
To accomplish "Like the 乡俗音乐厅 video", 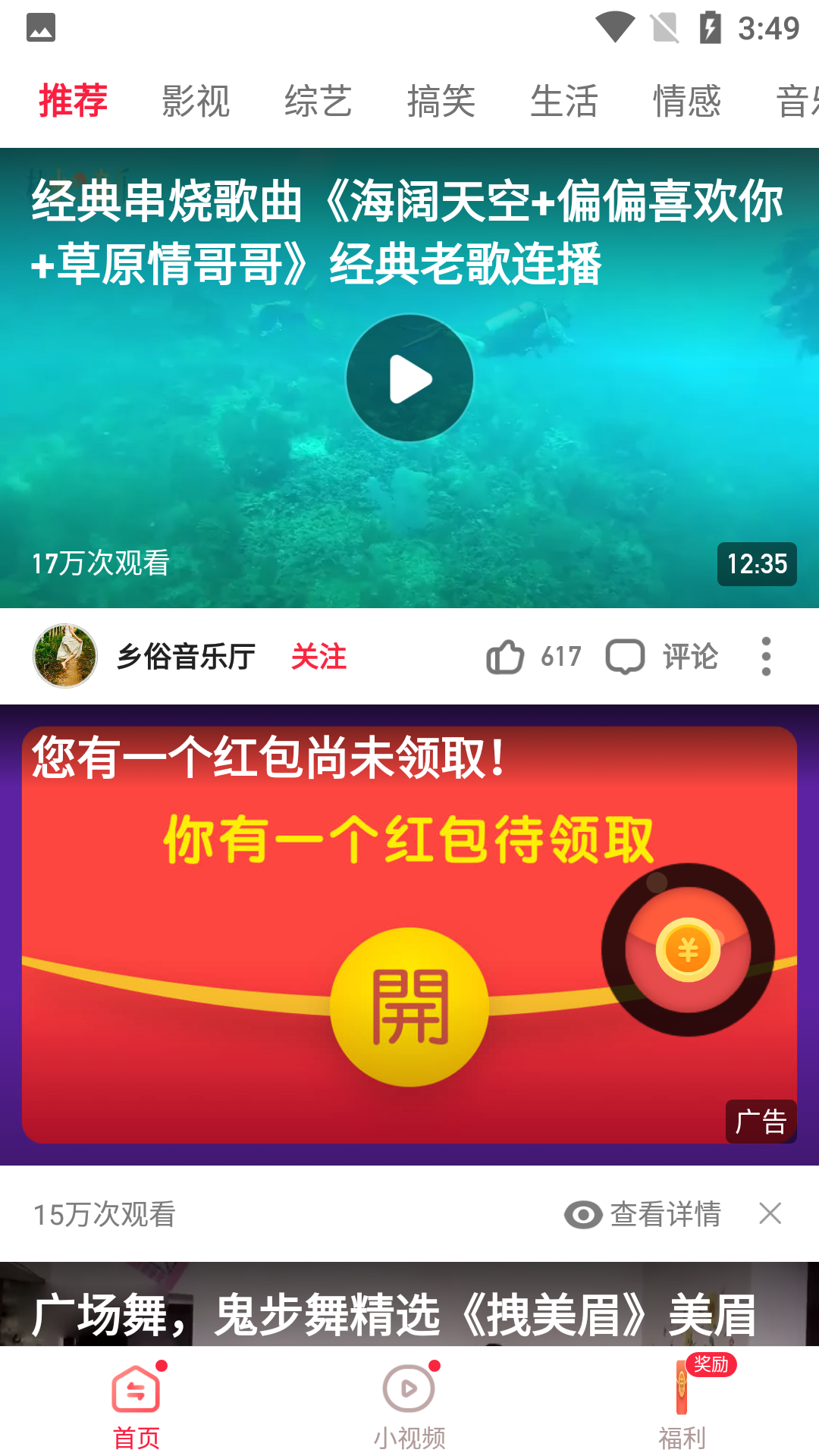I will [x=506, y=657].
